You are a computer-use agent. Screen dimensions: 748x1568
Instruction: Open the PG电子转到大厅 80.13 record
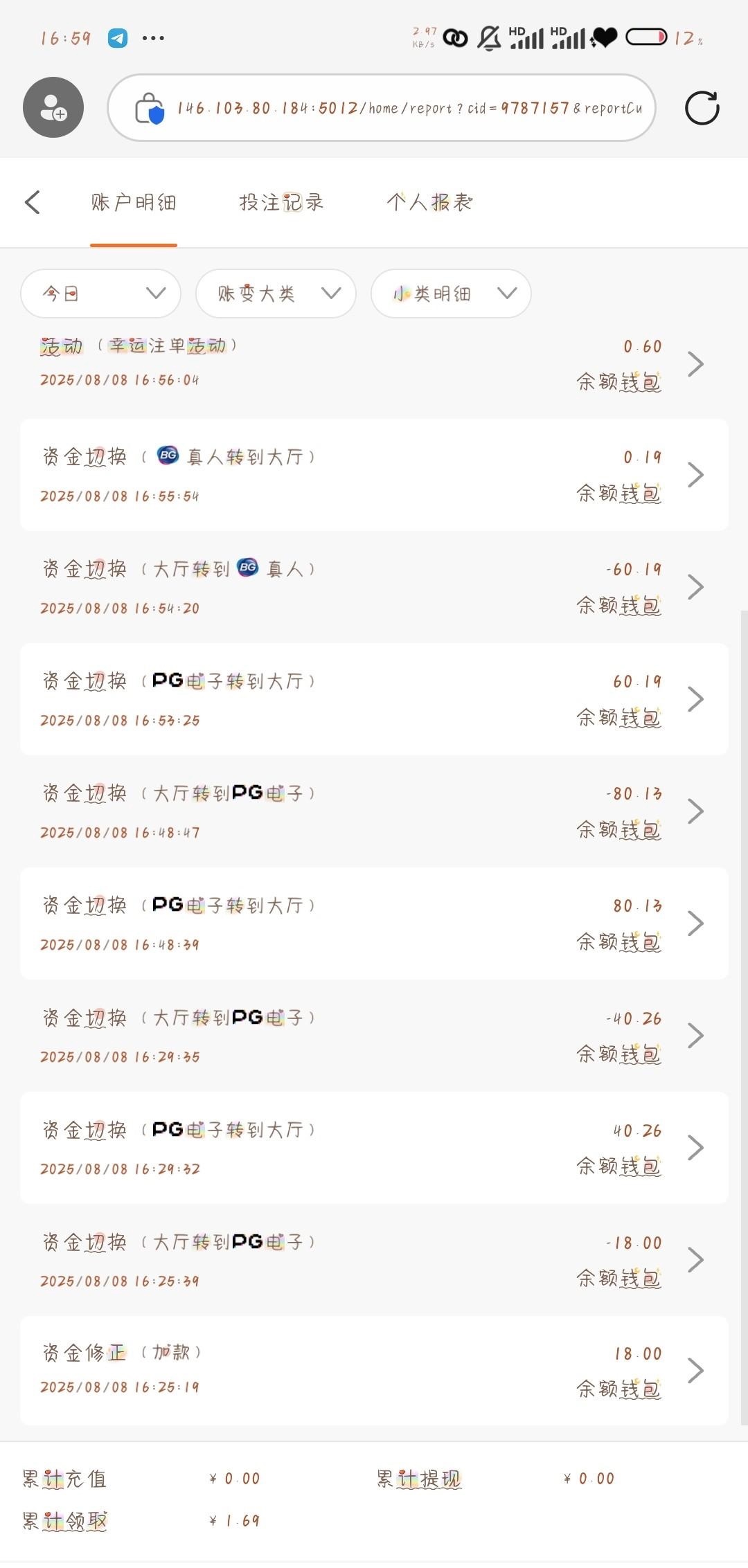(x=374, y=923)
